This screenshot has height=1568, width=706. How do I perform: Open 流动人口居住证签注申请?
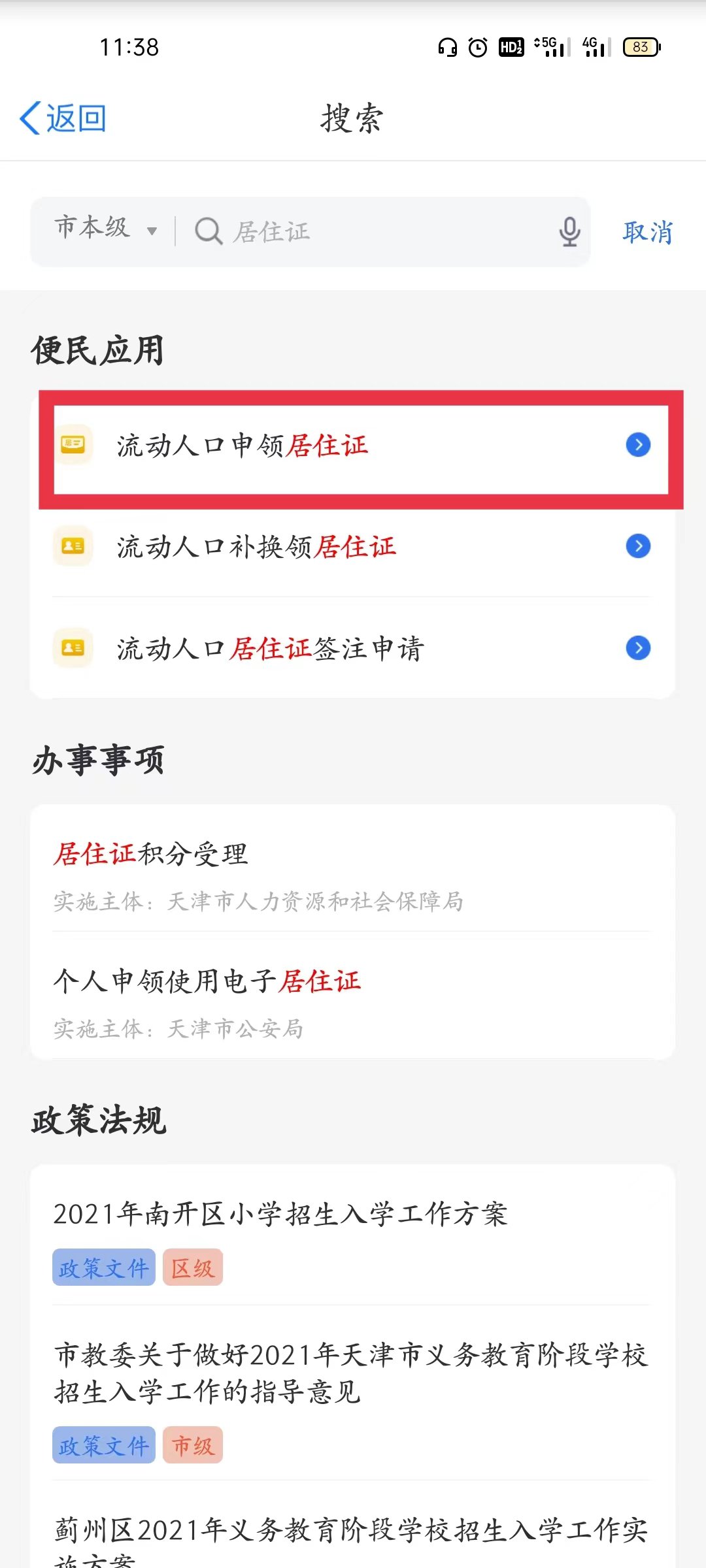(x=353, y=649)
